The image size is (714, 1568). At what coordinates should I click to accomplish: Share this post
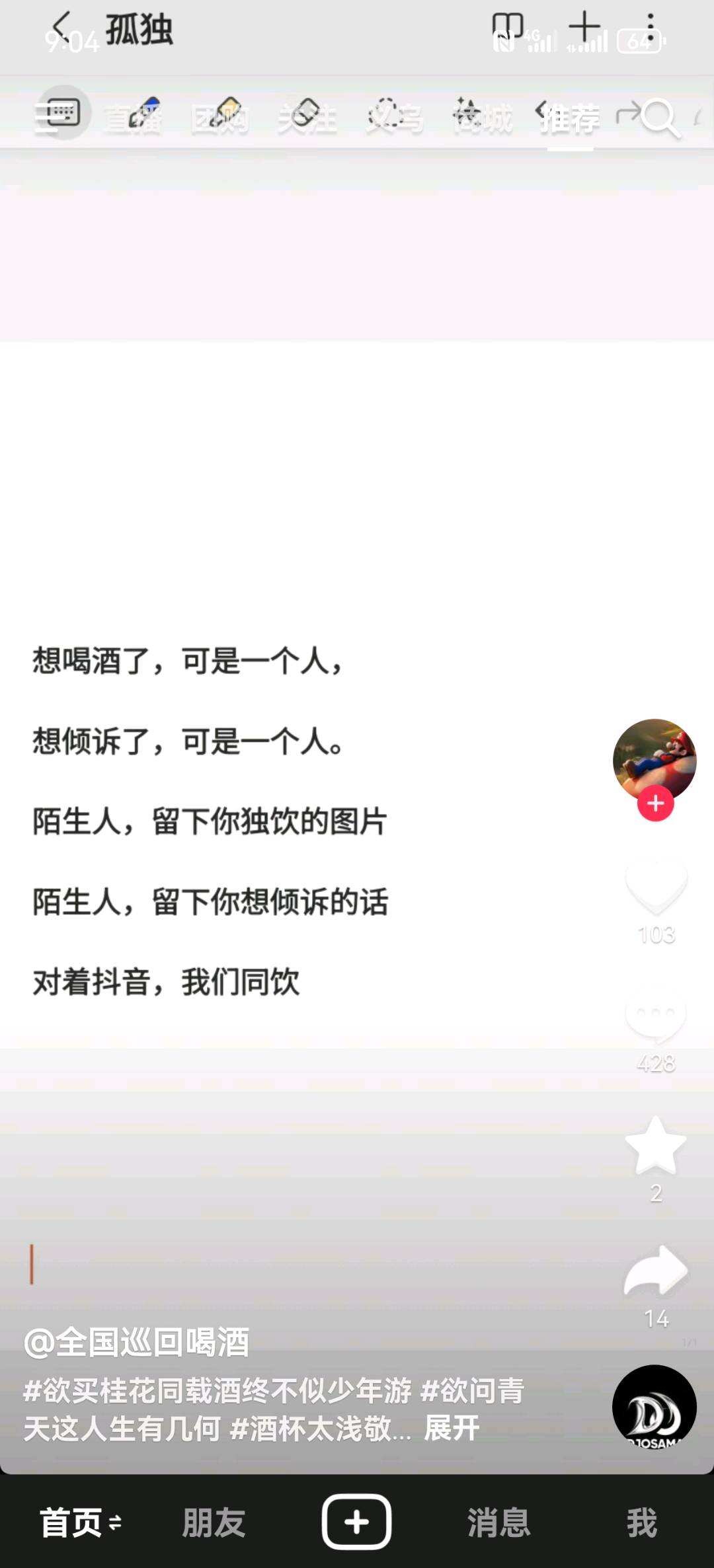tap(656, 1270)
